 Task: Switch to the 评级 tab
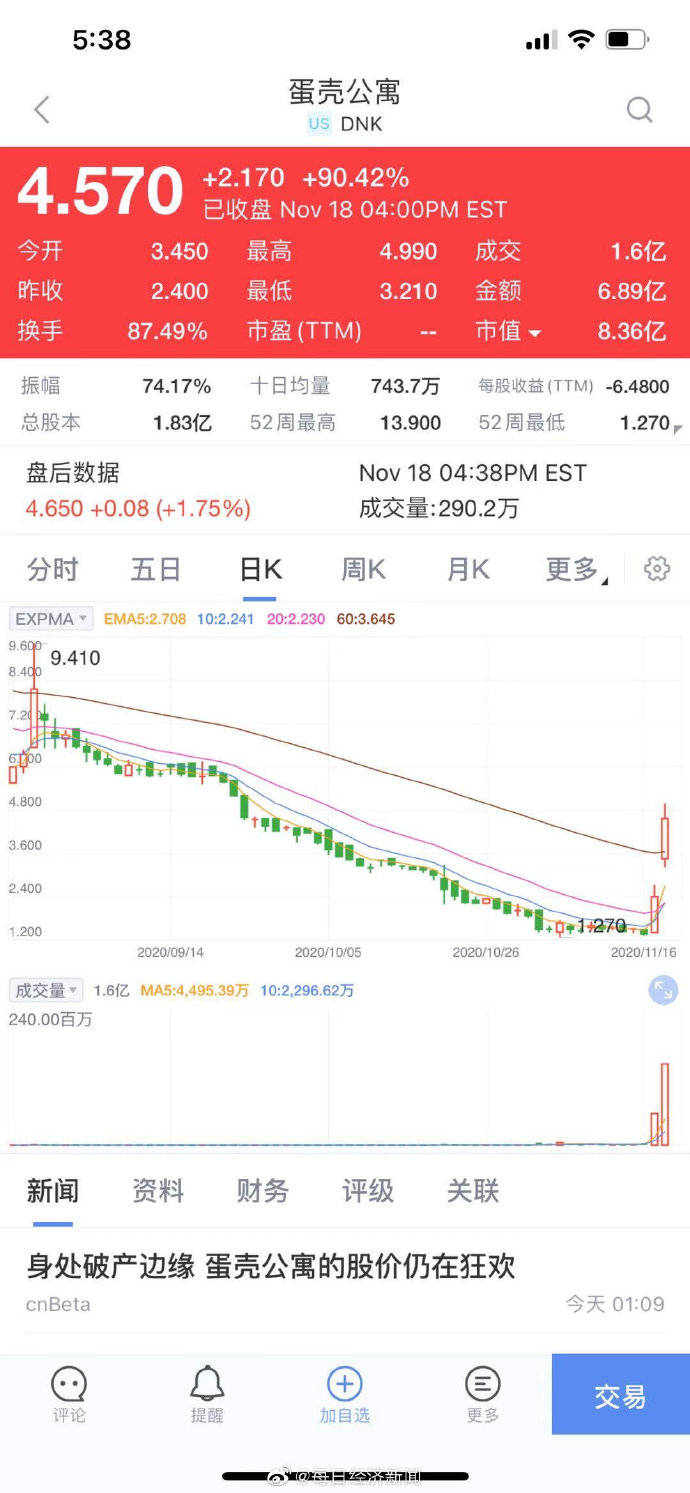[x=368, y=1190]
